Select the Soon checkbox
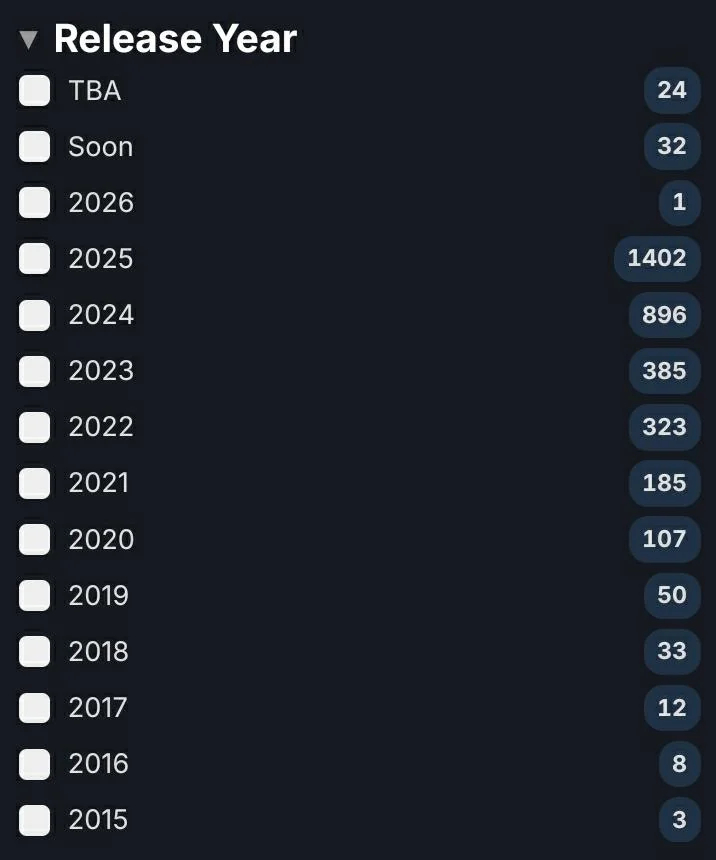This screenshot has width=716, height=860. coord(35,146)
